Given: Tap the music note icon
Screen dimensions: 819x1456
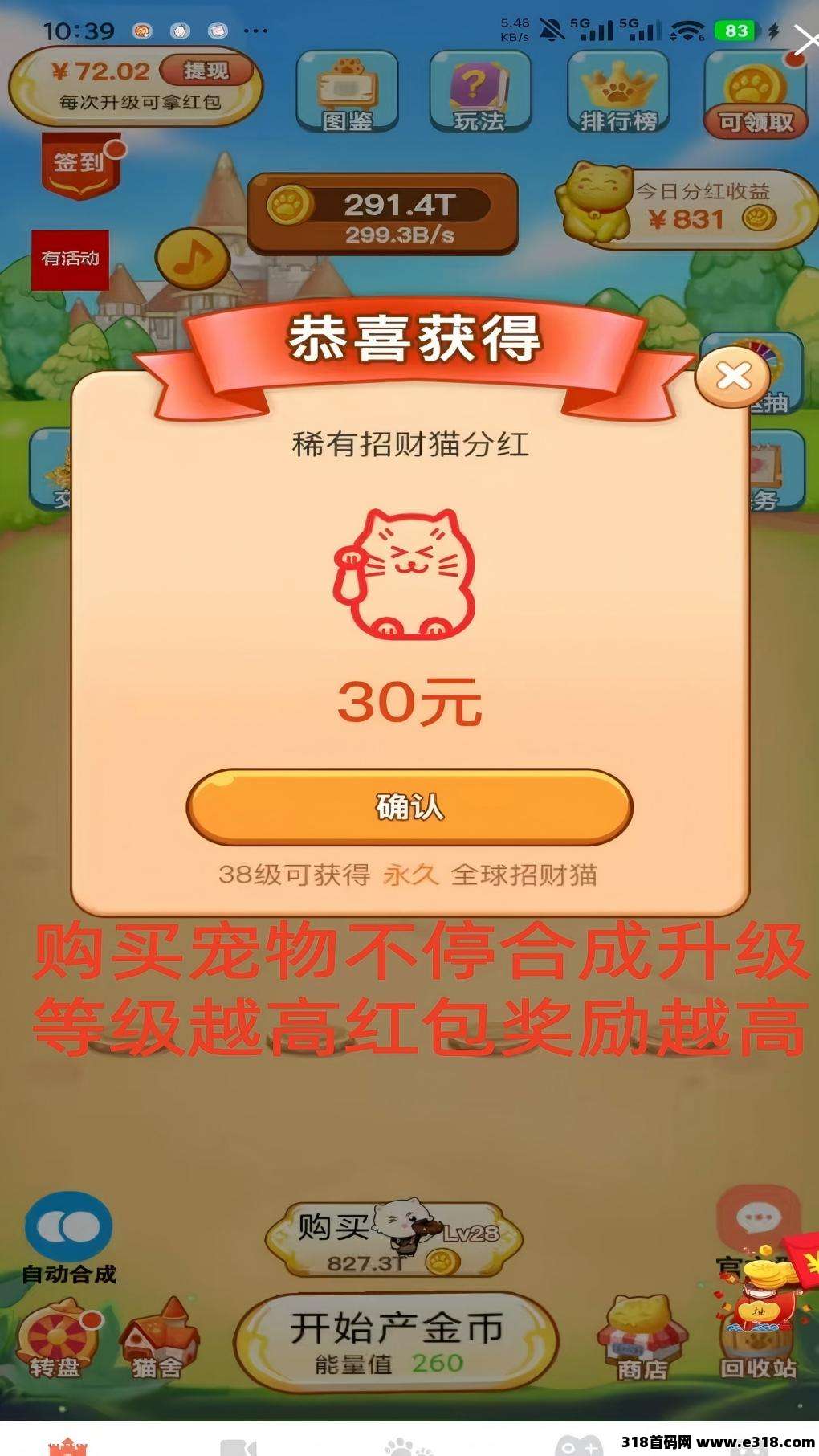Looking at the screenshot, I should pos(191,257).
